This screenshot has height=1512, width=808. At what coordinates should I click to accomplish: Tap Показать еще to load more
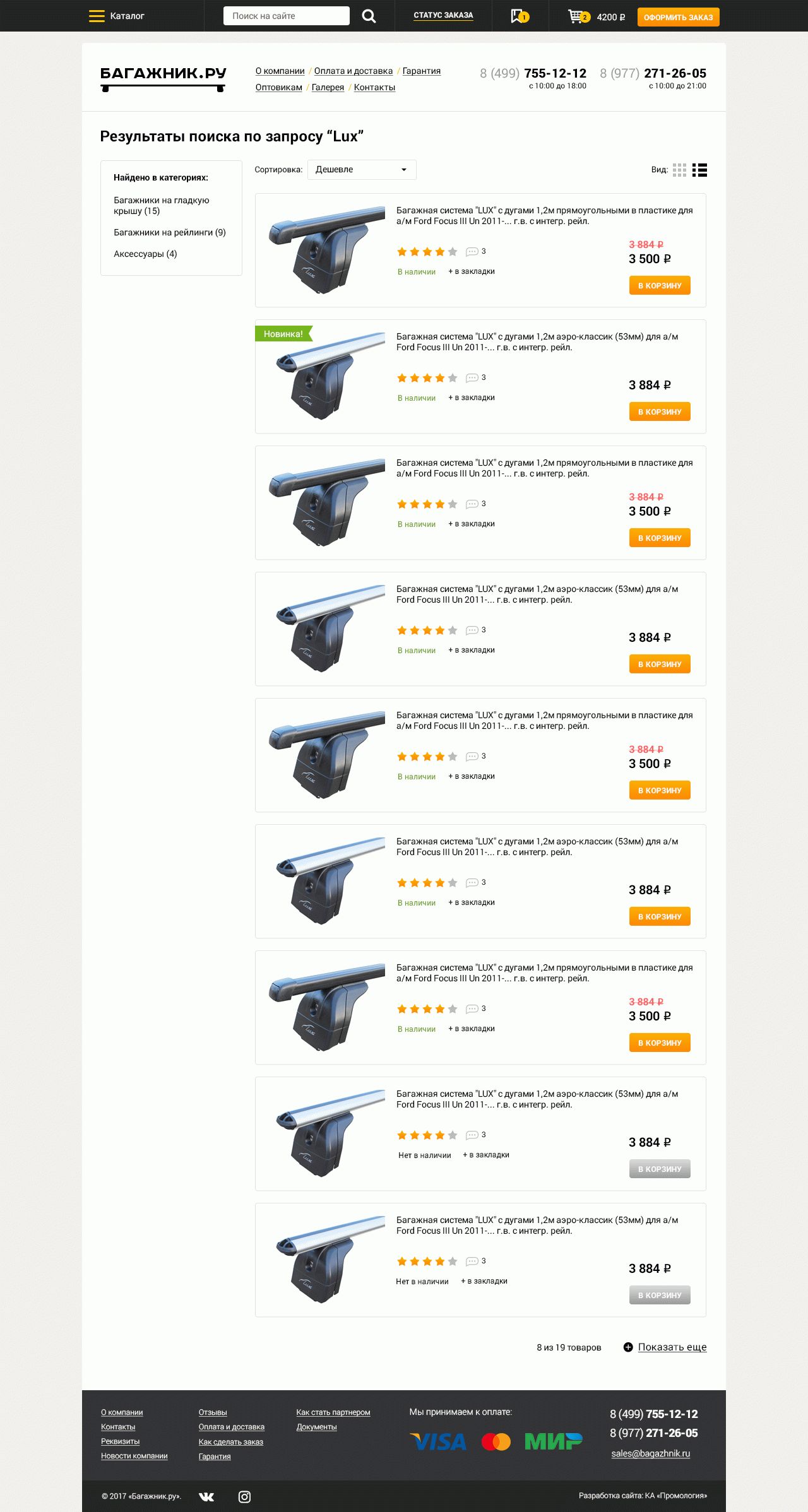pos(672,1347)
